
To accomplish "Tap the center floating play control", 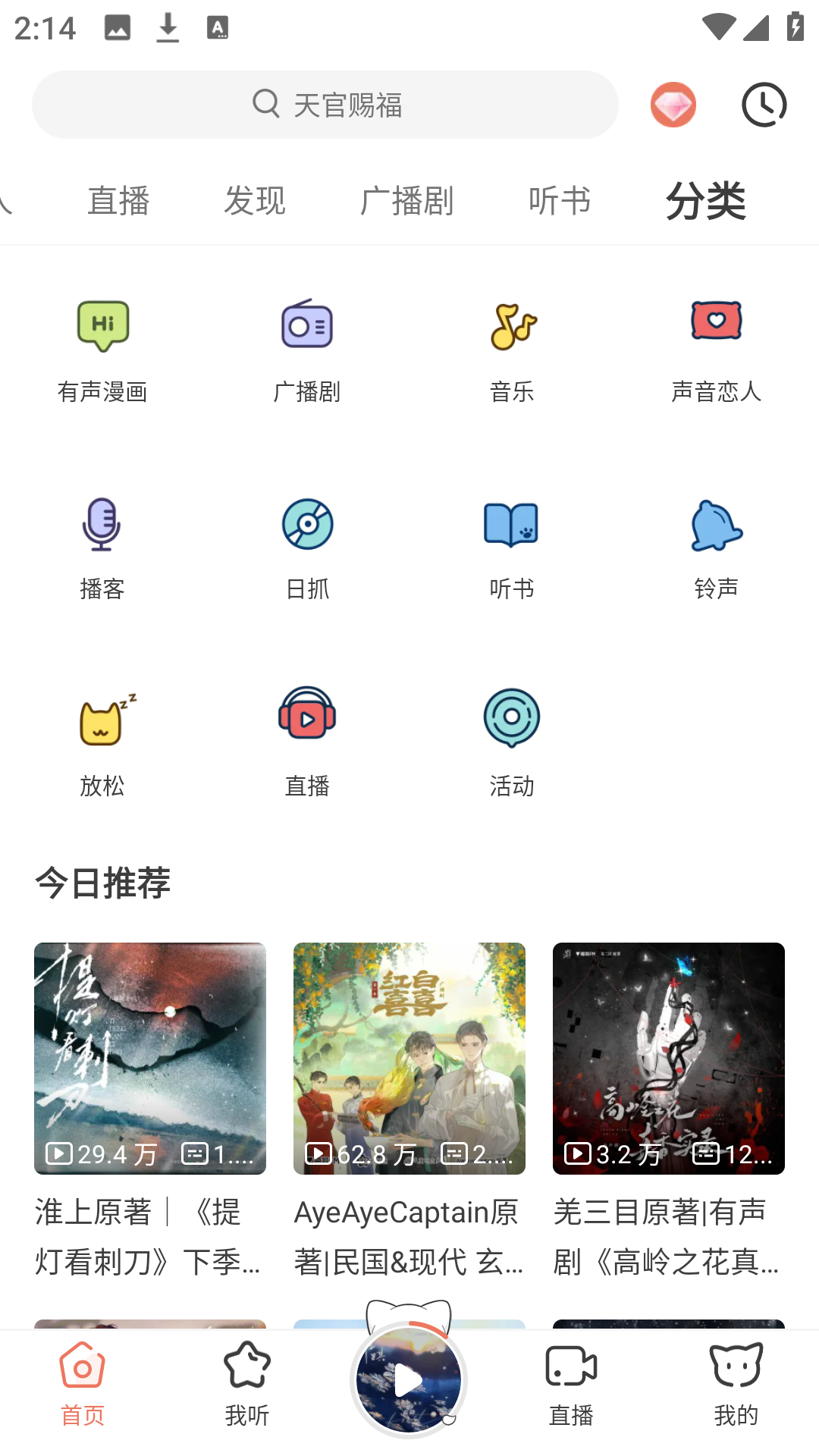I will pyautogui.click(x=408, y=1380).
